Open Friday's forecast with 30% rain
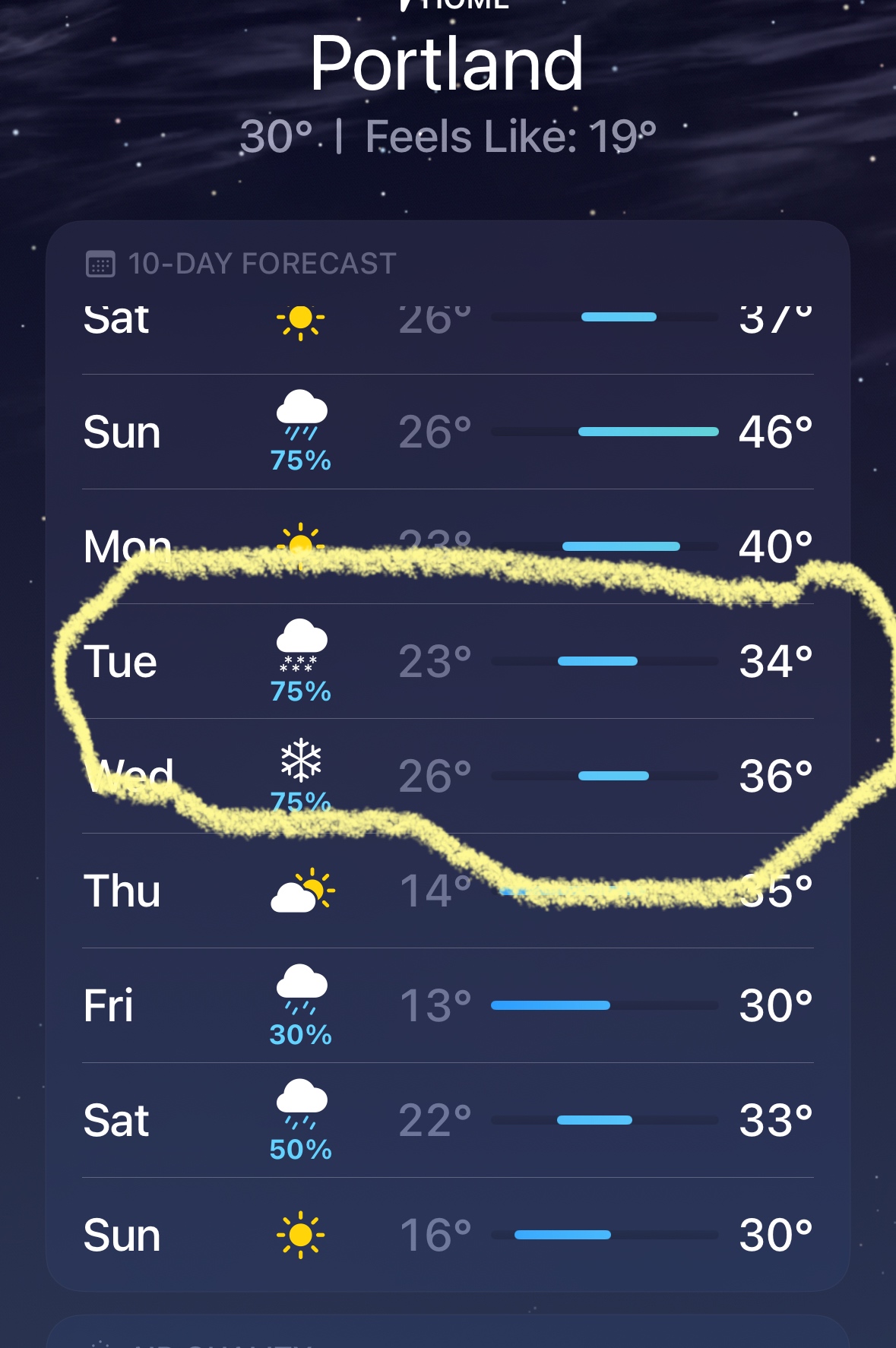Screen dimensions: 896x1348 447,1005
